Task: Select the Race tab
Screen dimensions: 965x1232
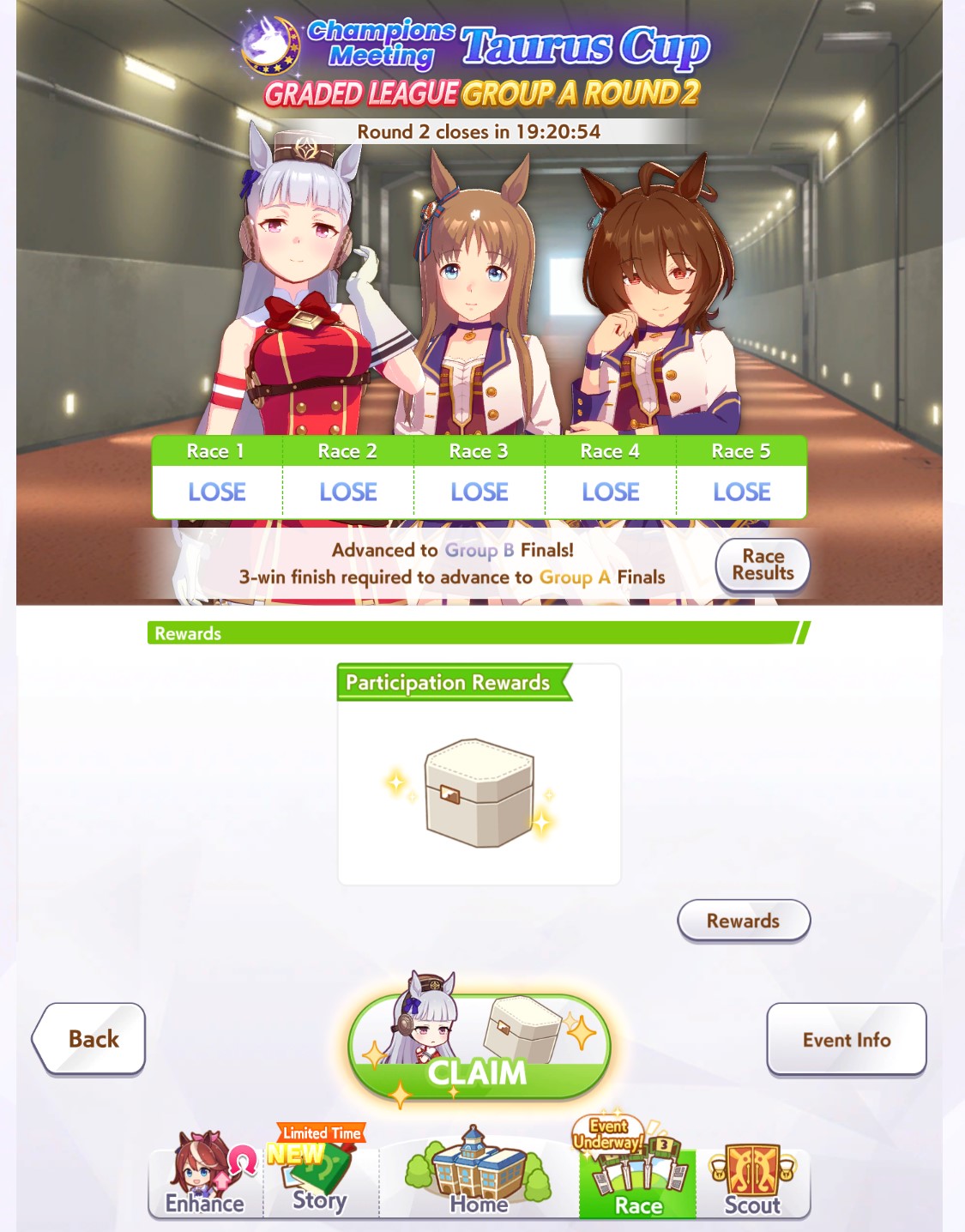Action: point(636,1174)
